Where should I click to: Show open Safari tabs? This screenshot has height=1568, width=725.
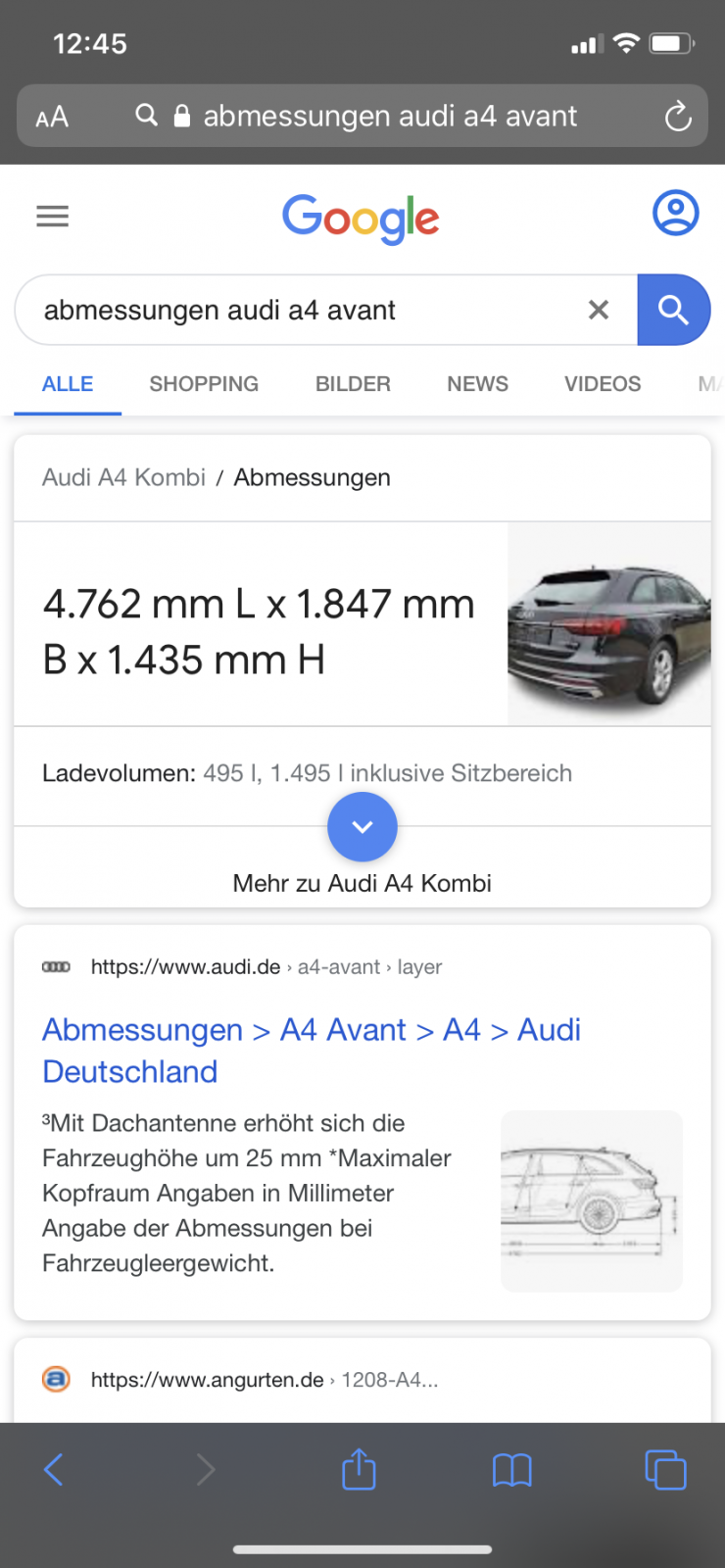pos(665,1469)
